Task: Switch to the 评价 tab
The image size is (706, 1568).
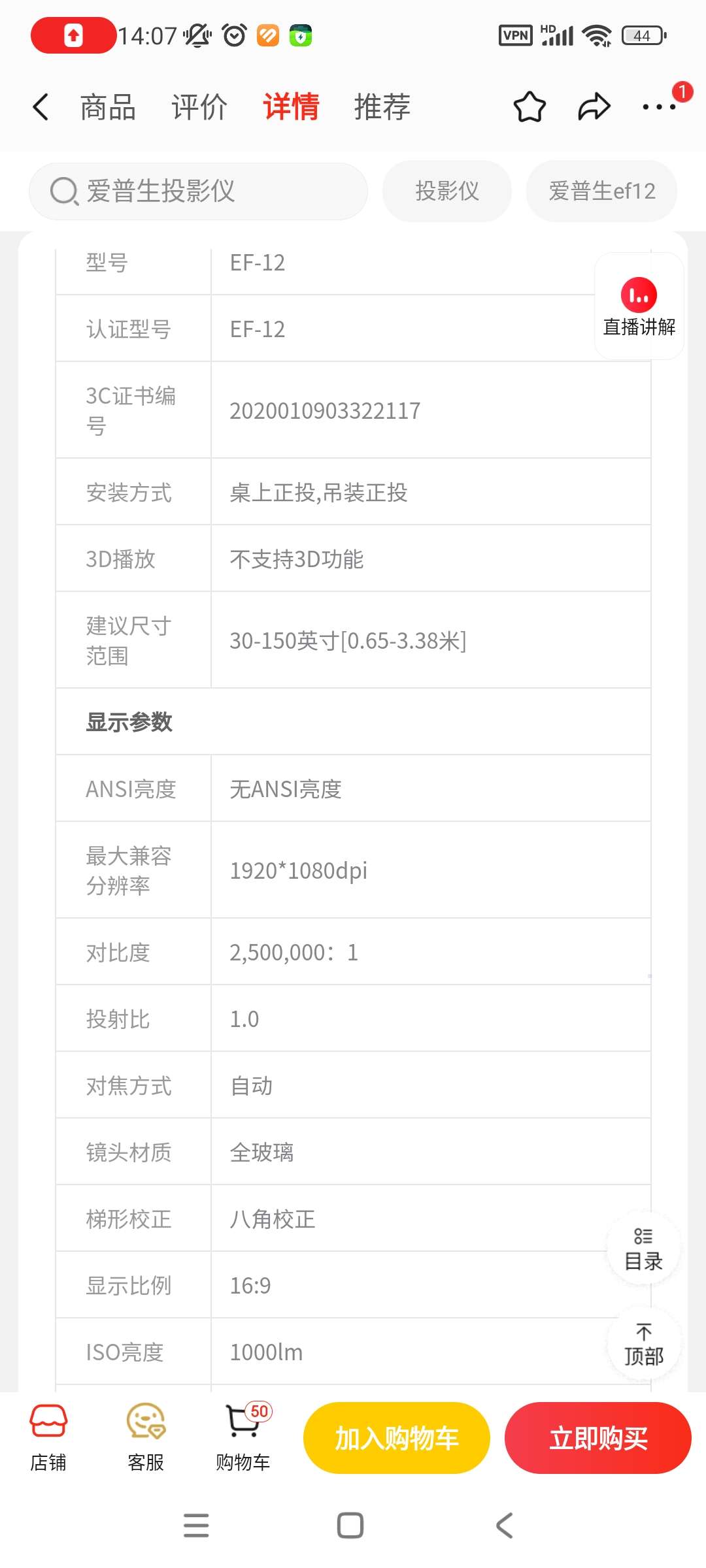Action: pyautogui.click(x=199, y=107)
